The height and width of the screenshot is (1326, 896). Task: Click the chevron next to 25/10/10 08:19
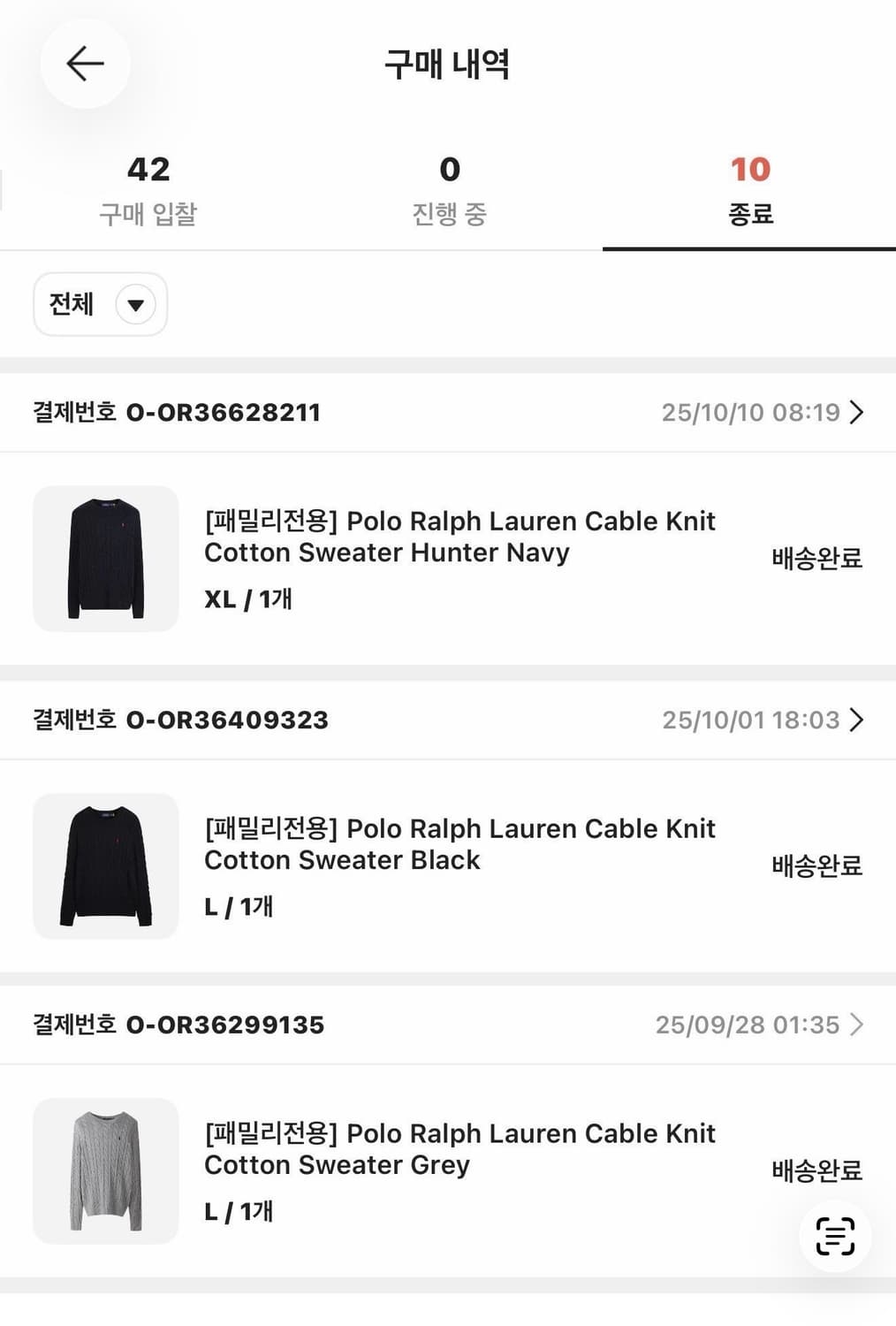coord(855,412)
